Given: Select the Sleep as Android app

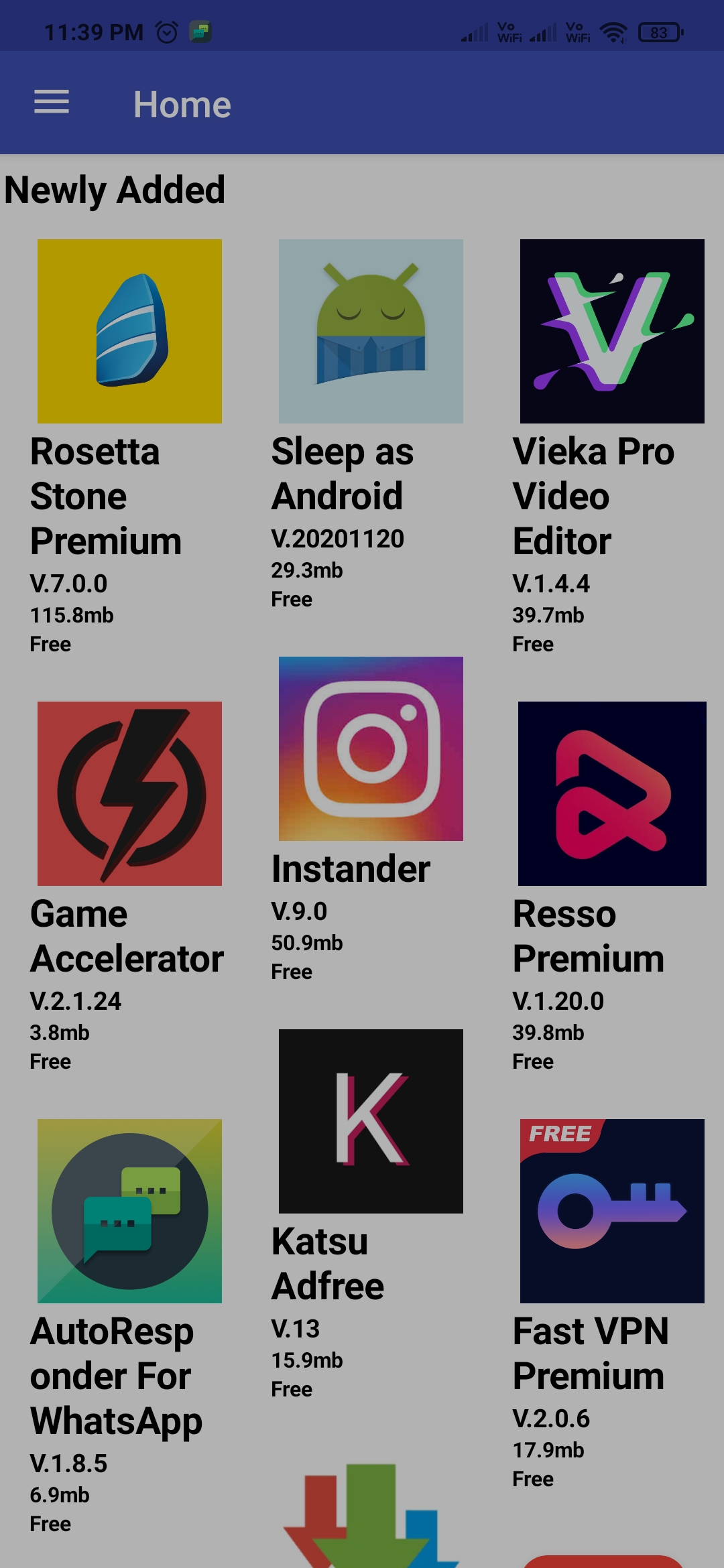Looking at the screenshot, I should [x=371, y=425].
